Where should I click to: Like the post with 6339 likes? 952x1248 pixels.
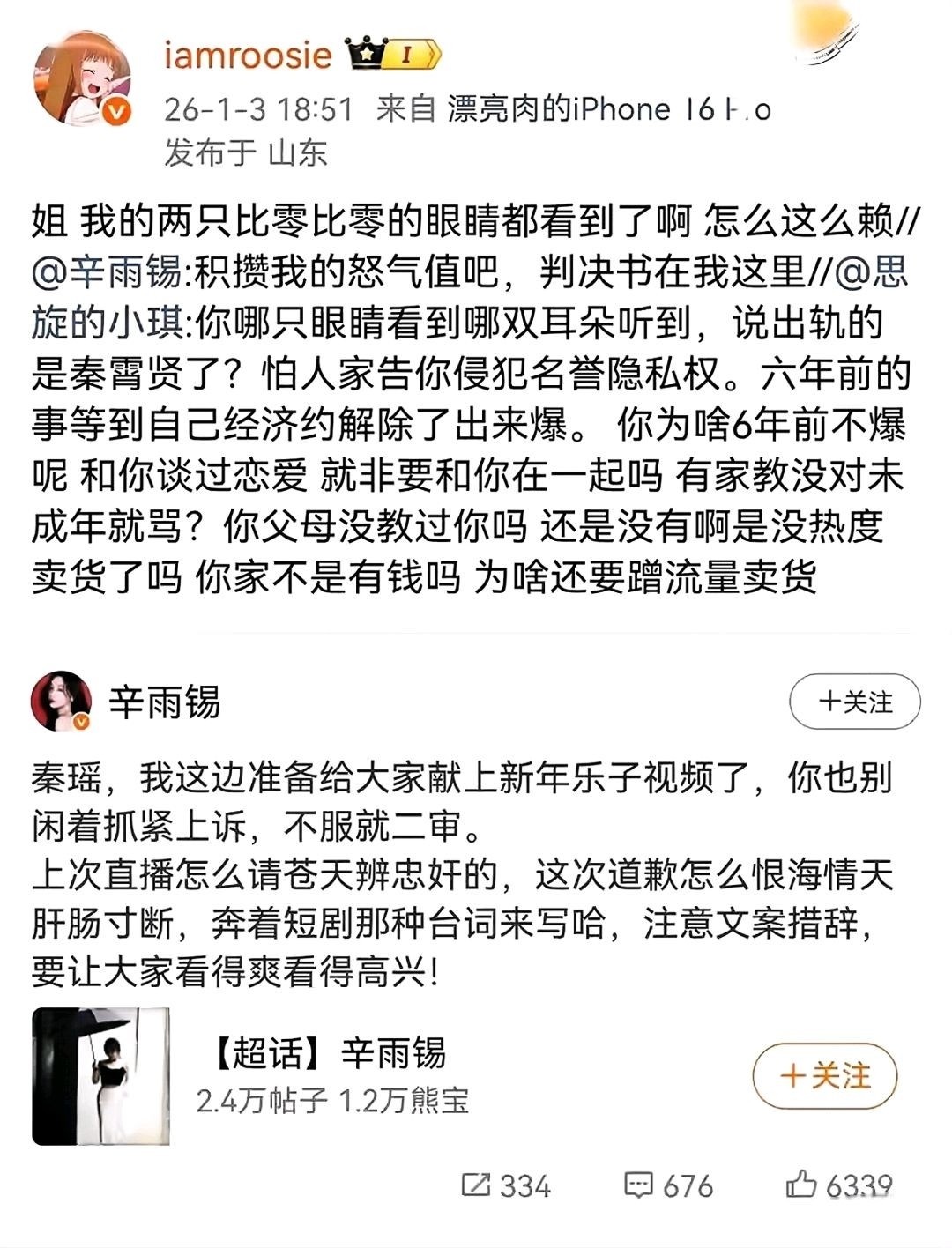(x=838, y=1185)
